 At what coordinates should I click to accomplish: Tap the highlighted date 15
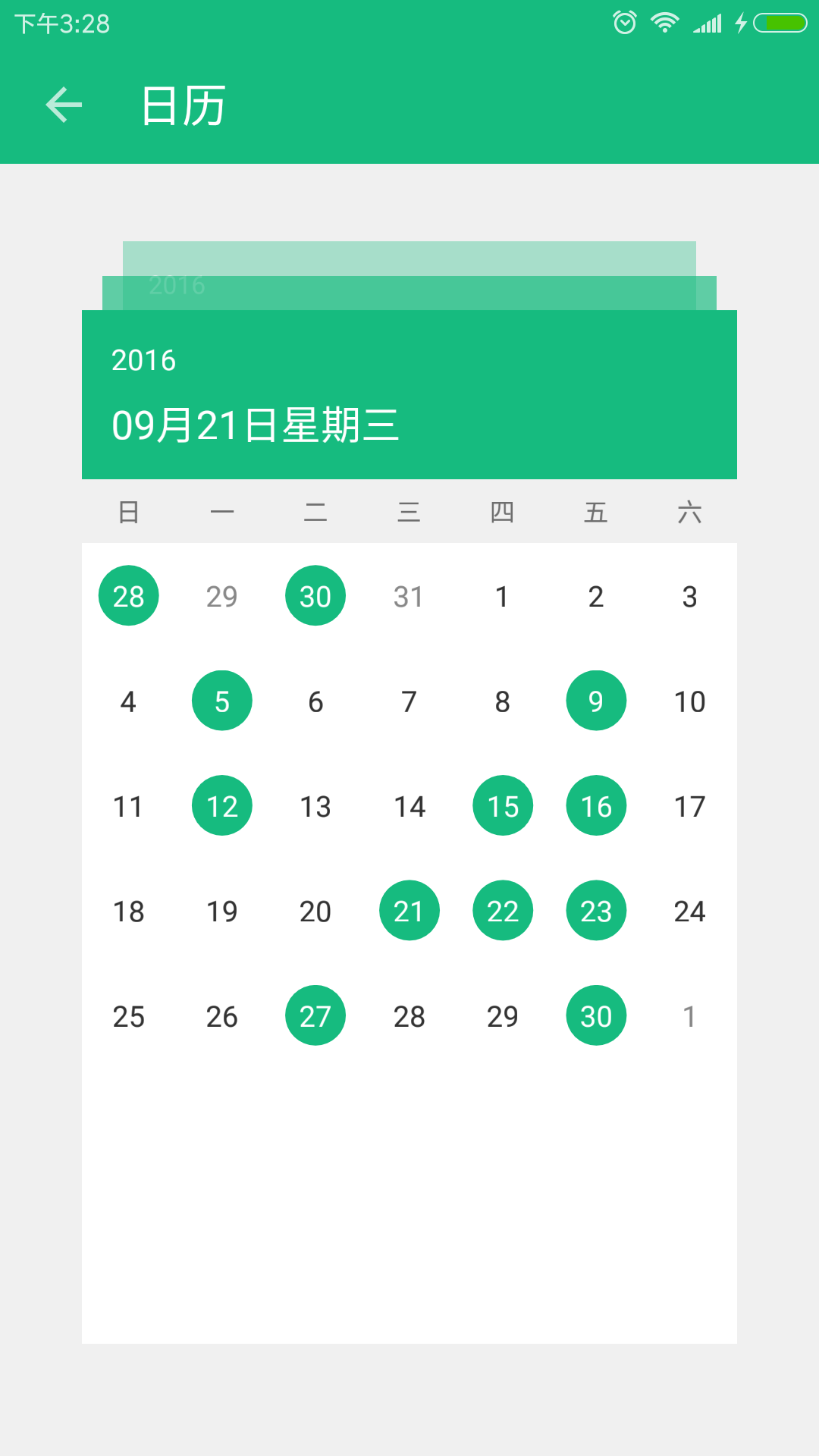503,806
